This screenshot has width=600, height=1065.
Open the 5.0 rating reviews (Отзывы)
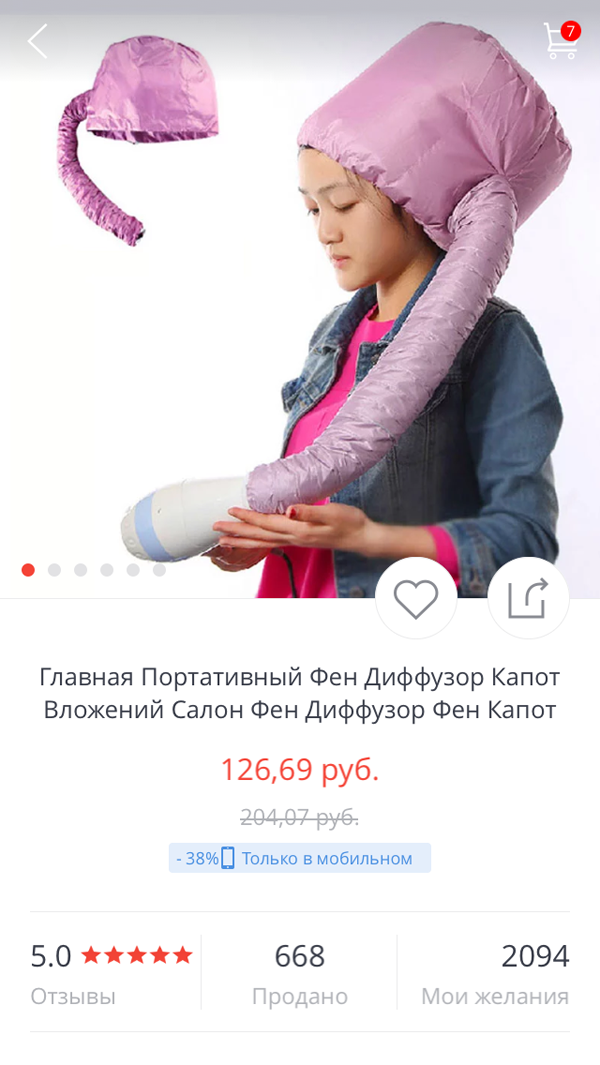[111, 972]
